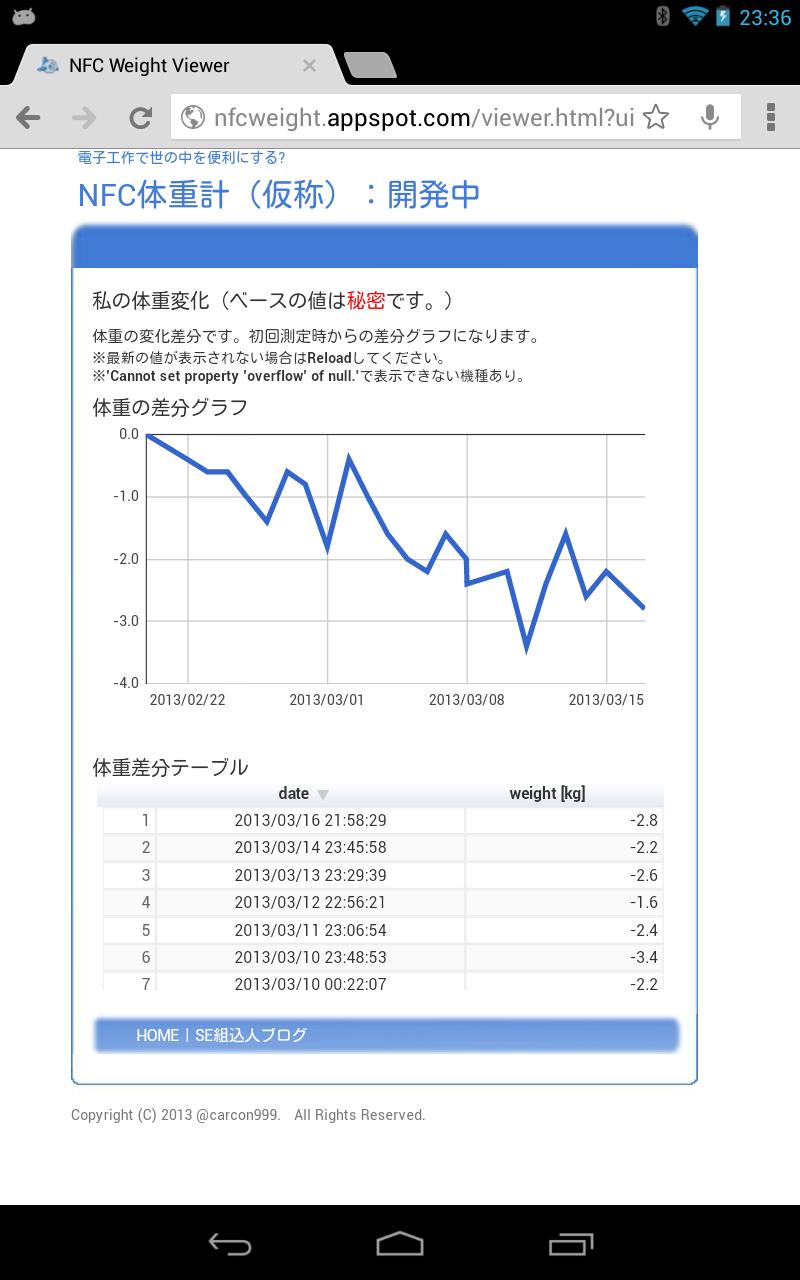Go back to the previous page

(x=29, y=118)
